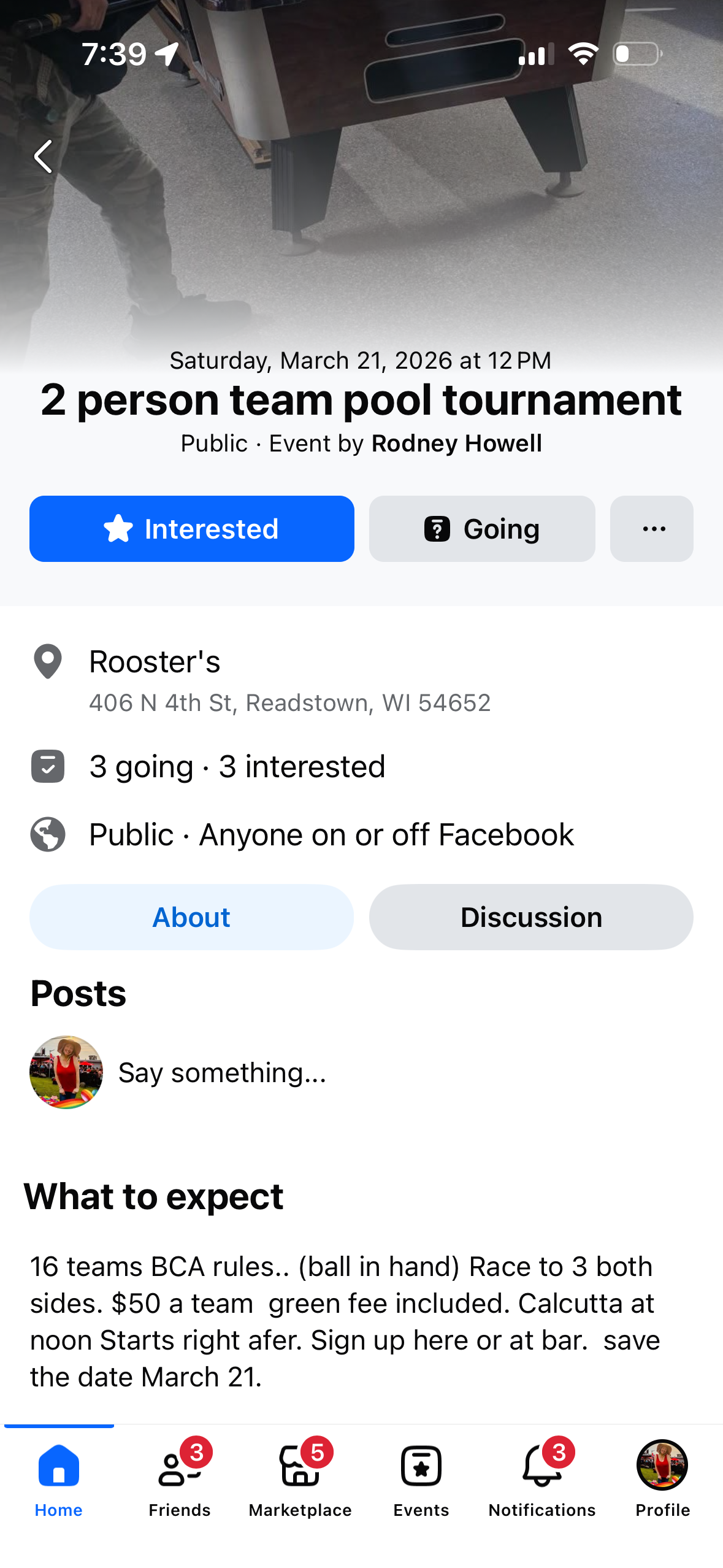
Task: Go back using the top-left arrow
Action: point(43,156)
